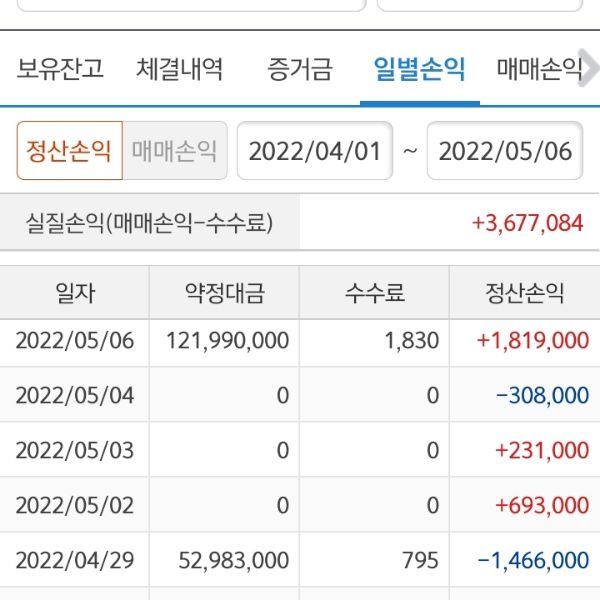Screen dimensions: 600x600
Task: Open the 체결내역 tab
Action: 180,70
